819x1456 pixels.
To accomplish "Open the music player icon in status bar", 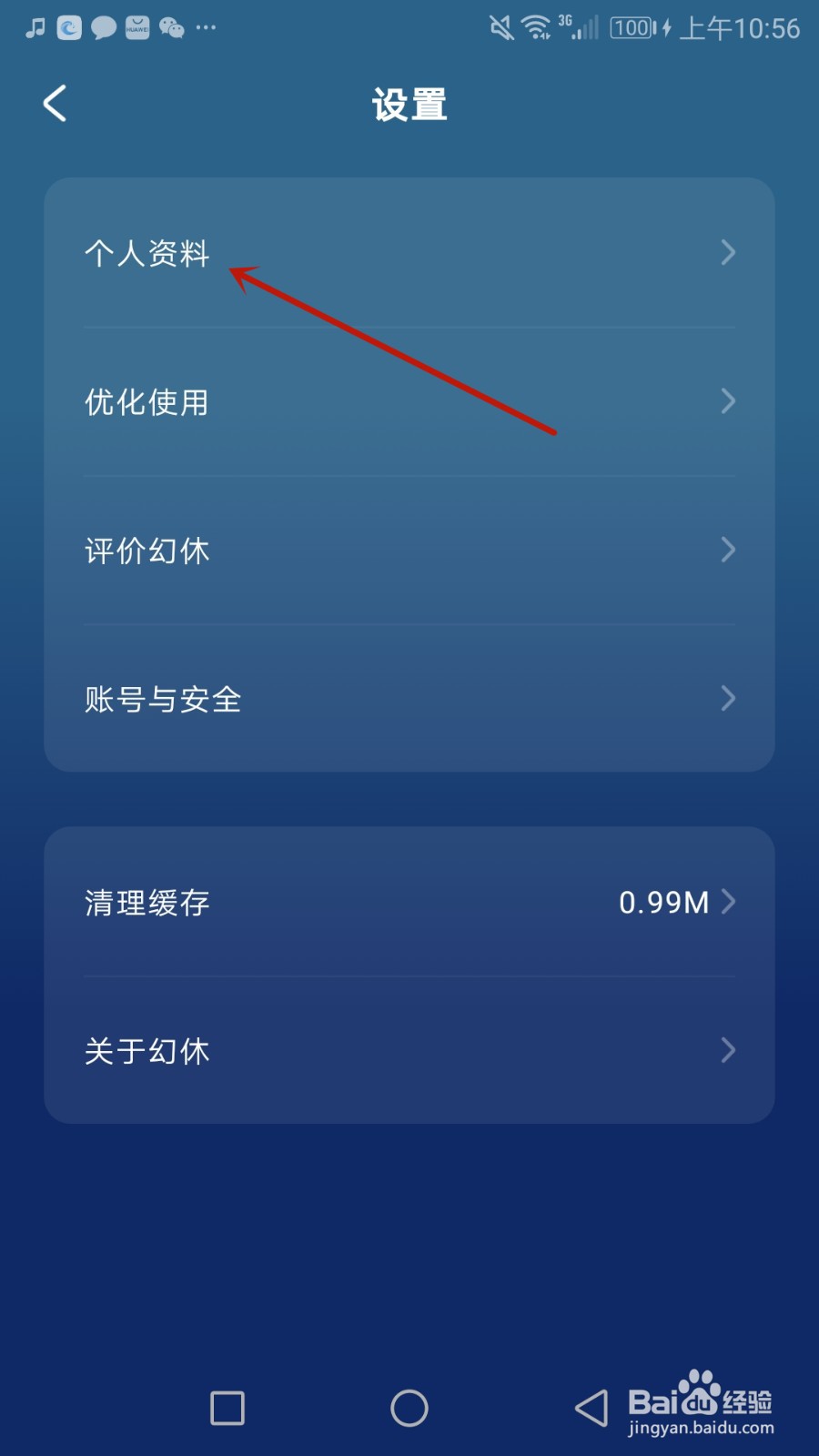I will pos(35,25).
